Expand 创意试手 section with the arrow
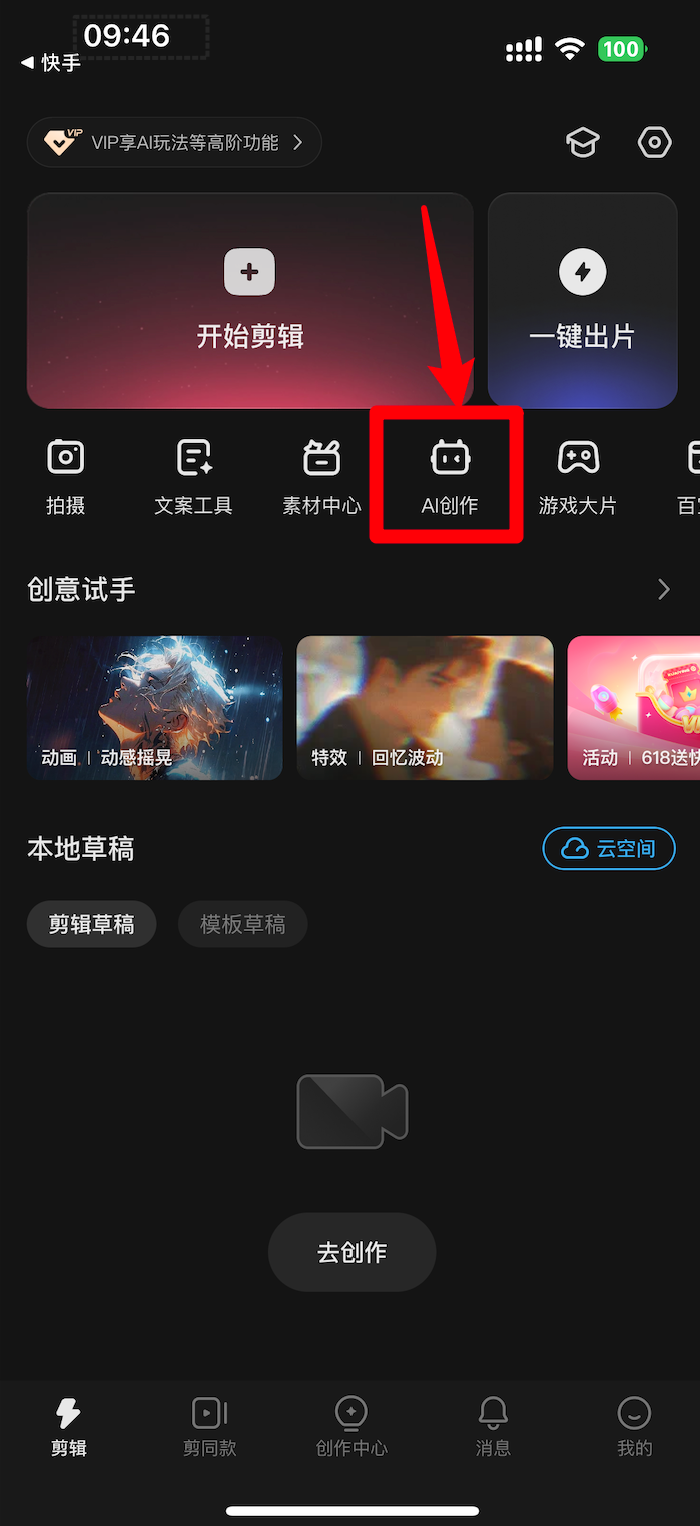Screen dimensions: 700x1526 point(664,590)
